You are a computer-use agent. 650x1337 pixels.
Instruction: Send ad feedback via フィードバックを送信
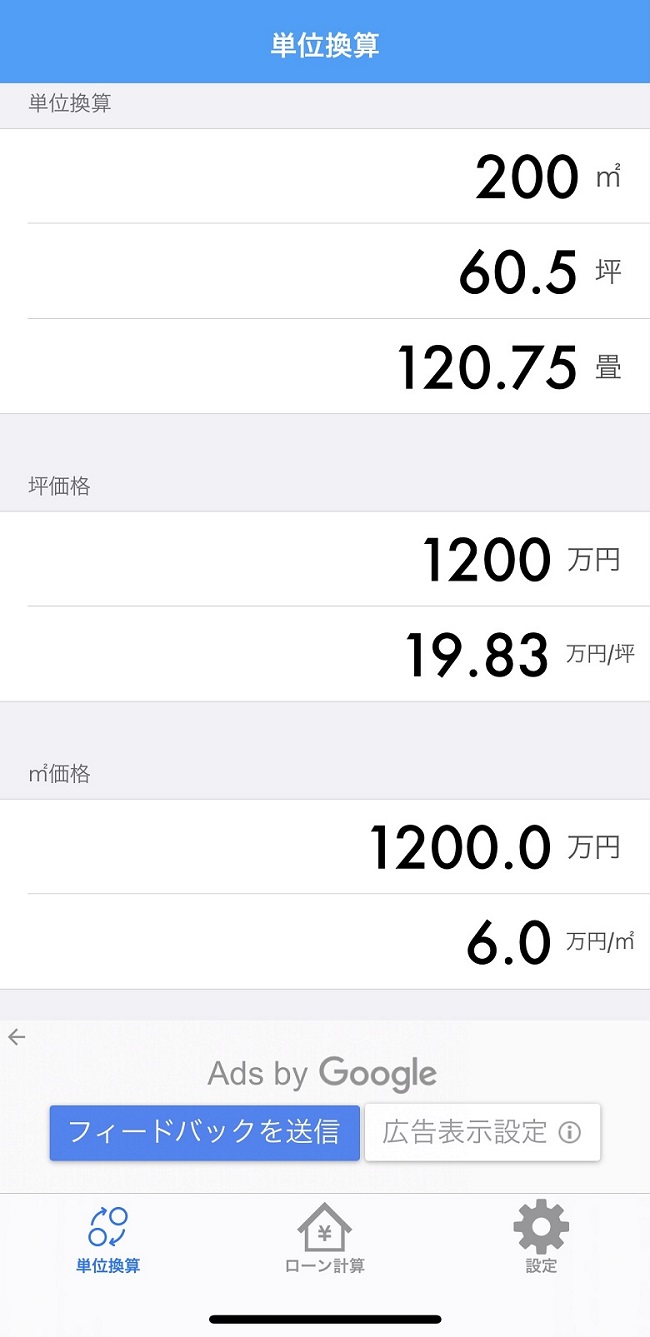pyautogui.click(x=204, y=1132)
